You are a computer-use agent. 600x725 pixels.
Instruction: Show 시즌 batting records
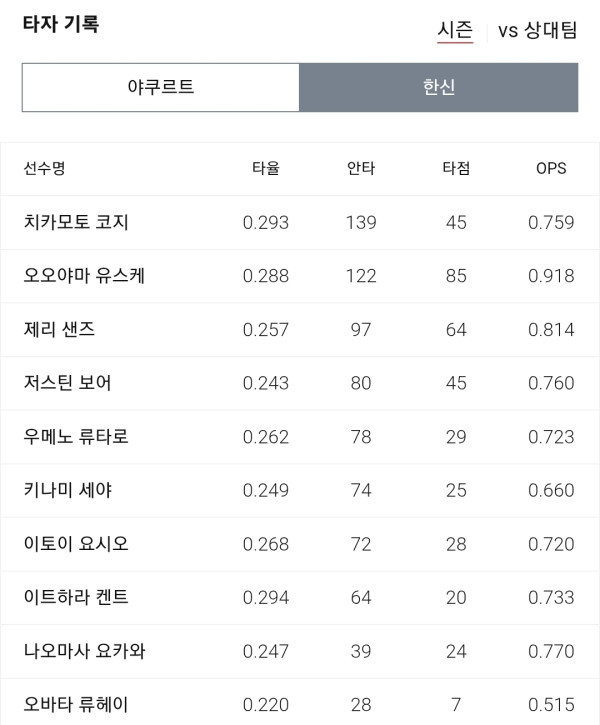pos(455,31)
